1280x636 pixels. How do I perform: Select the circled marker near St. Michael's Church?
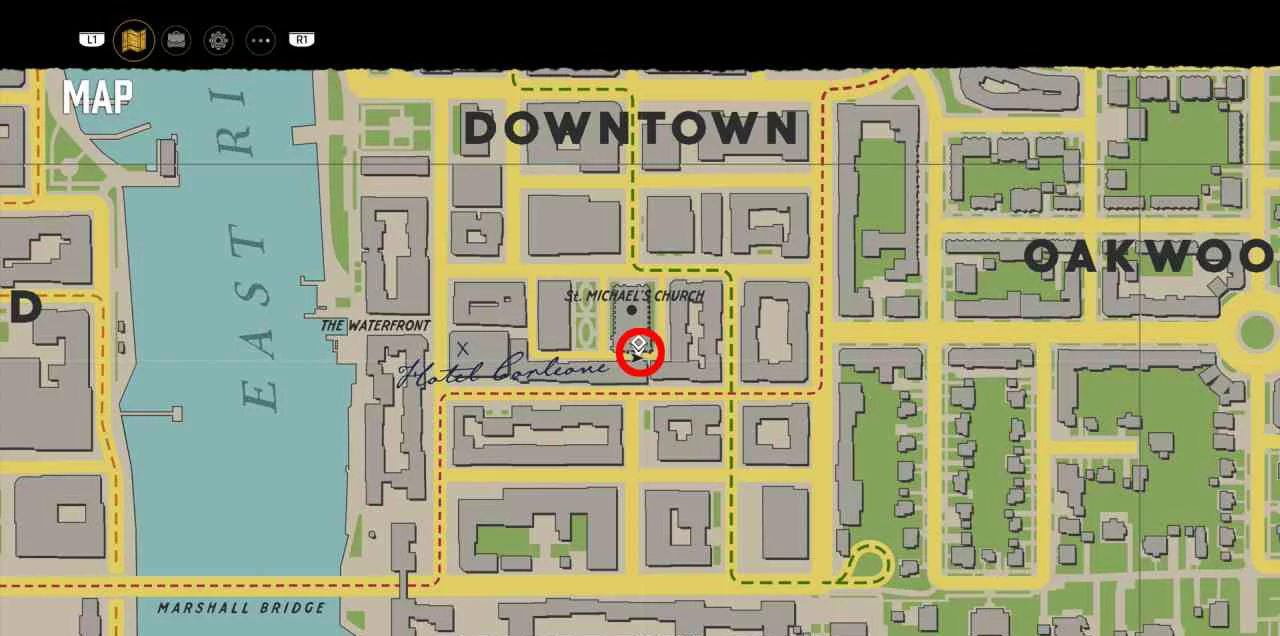640,352
